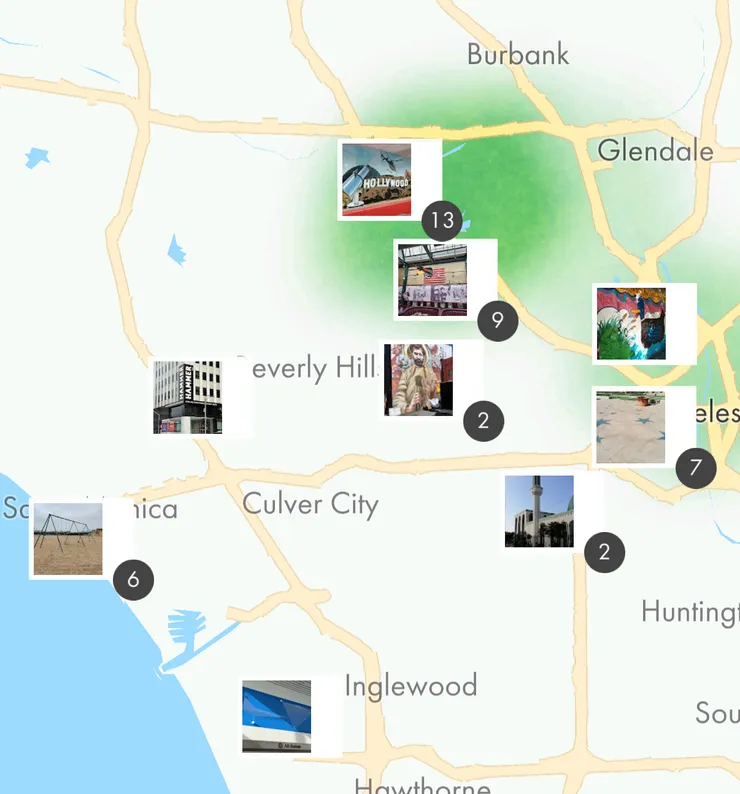Open the beach swing set cluster of 6
The width and height of the screenshot is (740, 794).
click(68, 538)
